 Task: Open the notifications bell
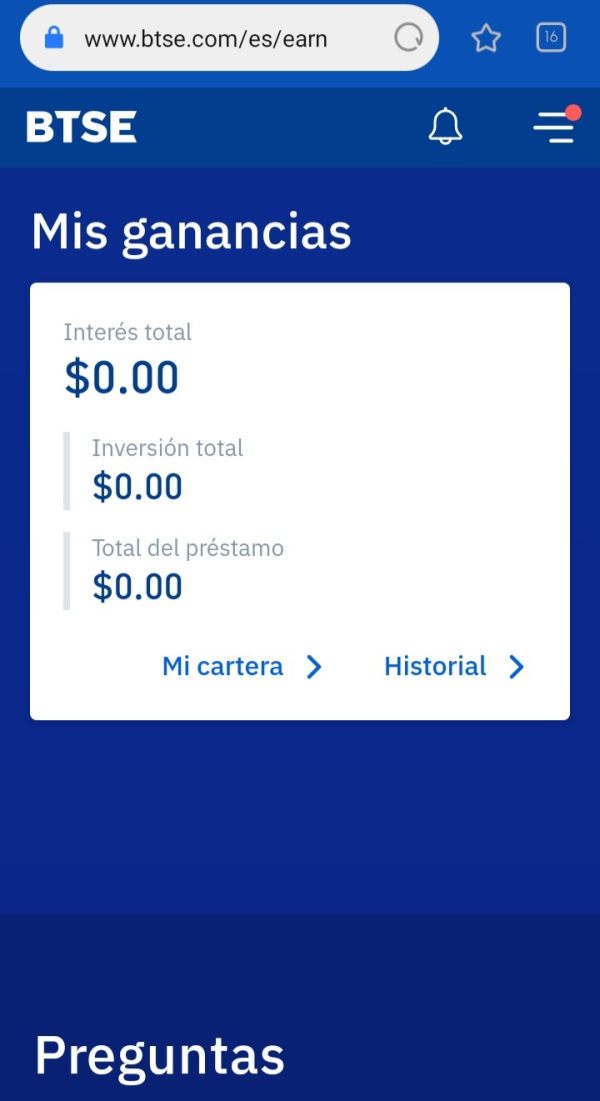coord(445,127)
